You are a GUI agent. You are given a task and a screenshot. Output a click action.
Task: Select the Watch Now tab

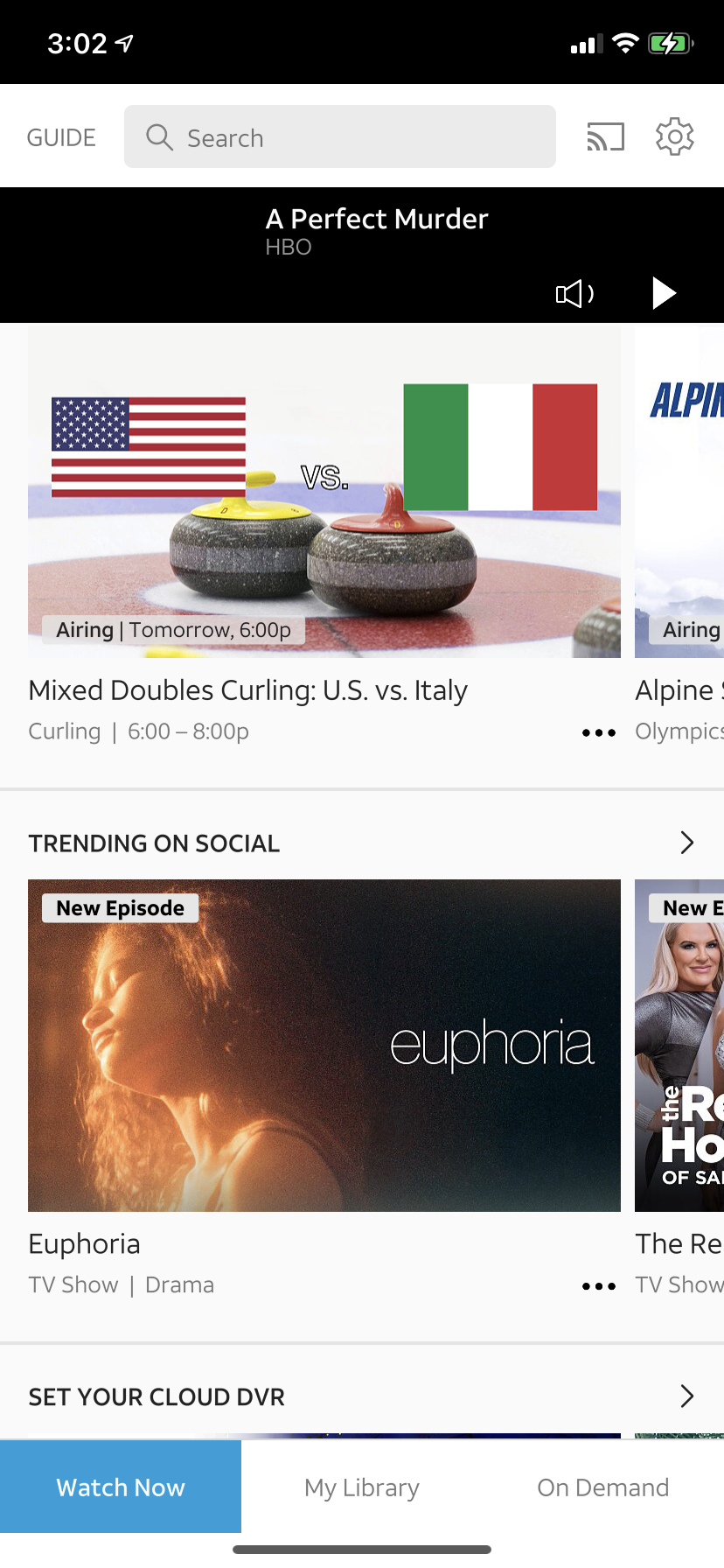(121, 1487)
